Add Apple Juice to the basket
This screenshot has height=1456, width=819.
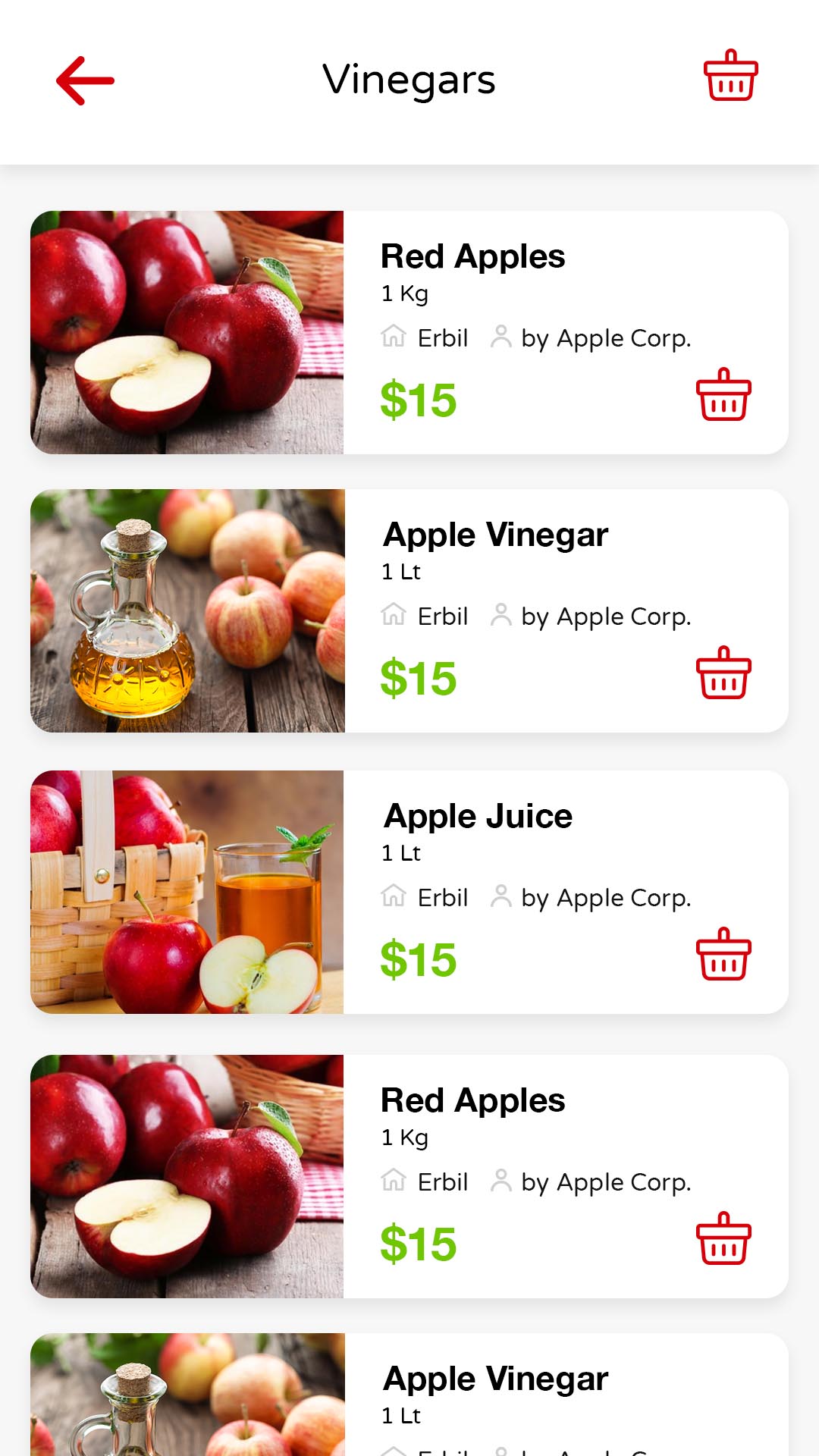point(723,954)
